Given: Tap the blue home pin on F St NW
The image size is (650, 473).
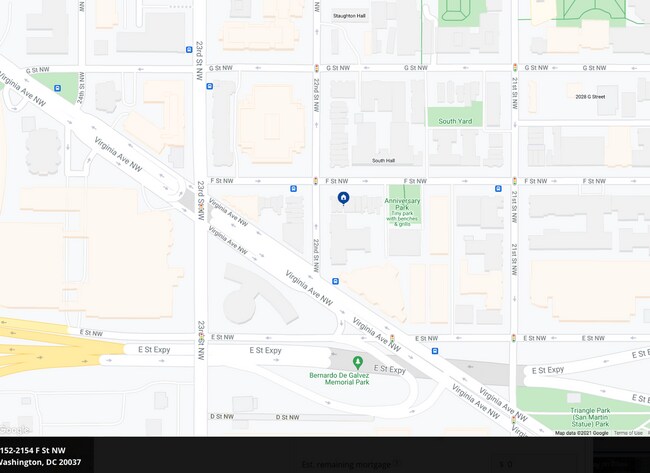Looking at the screenshot, I should (343, 198).
